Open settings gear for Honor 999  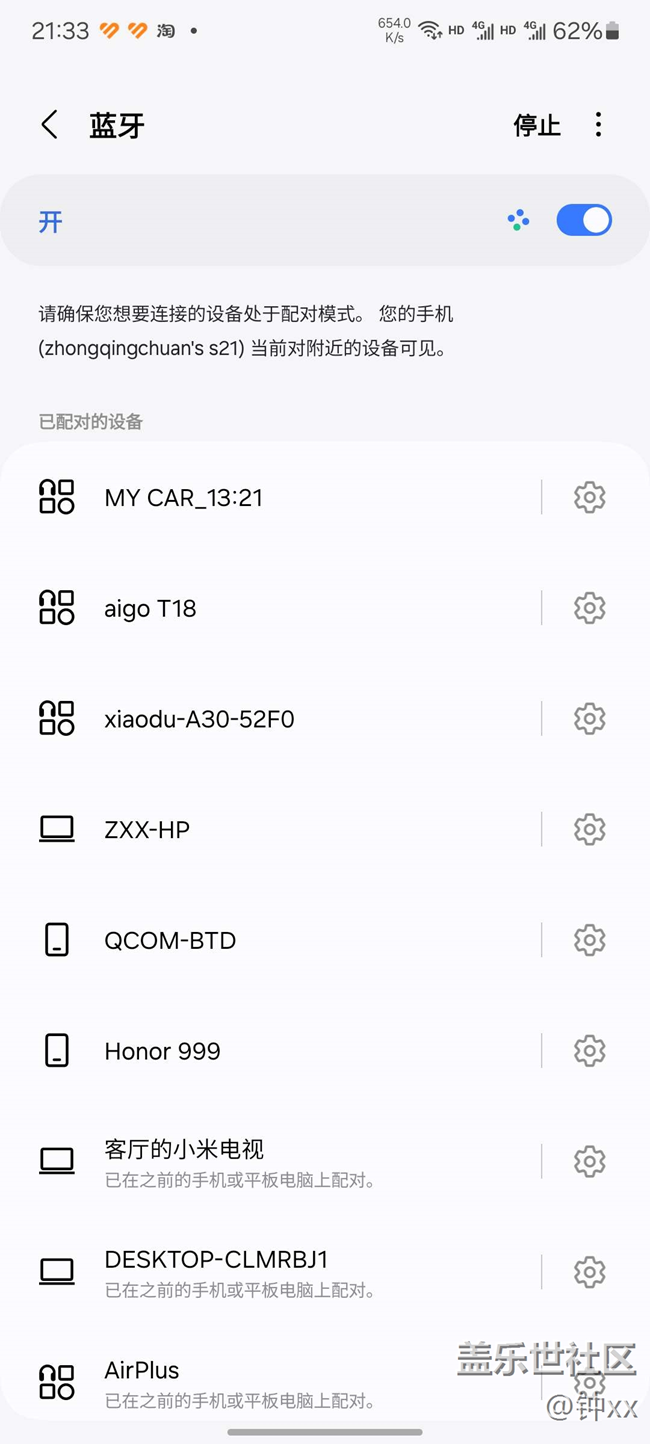click(589, 1051)
